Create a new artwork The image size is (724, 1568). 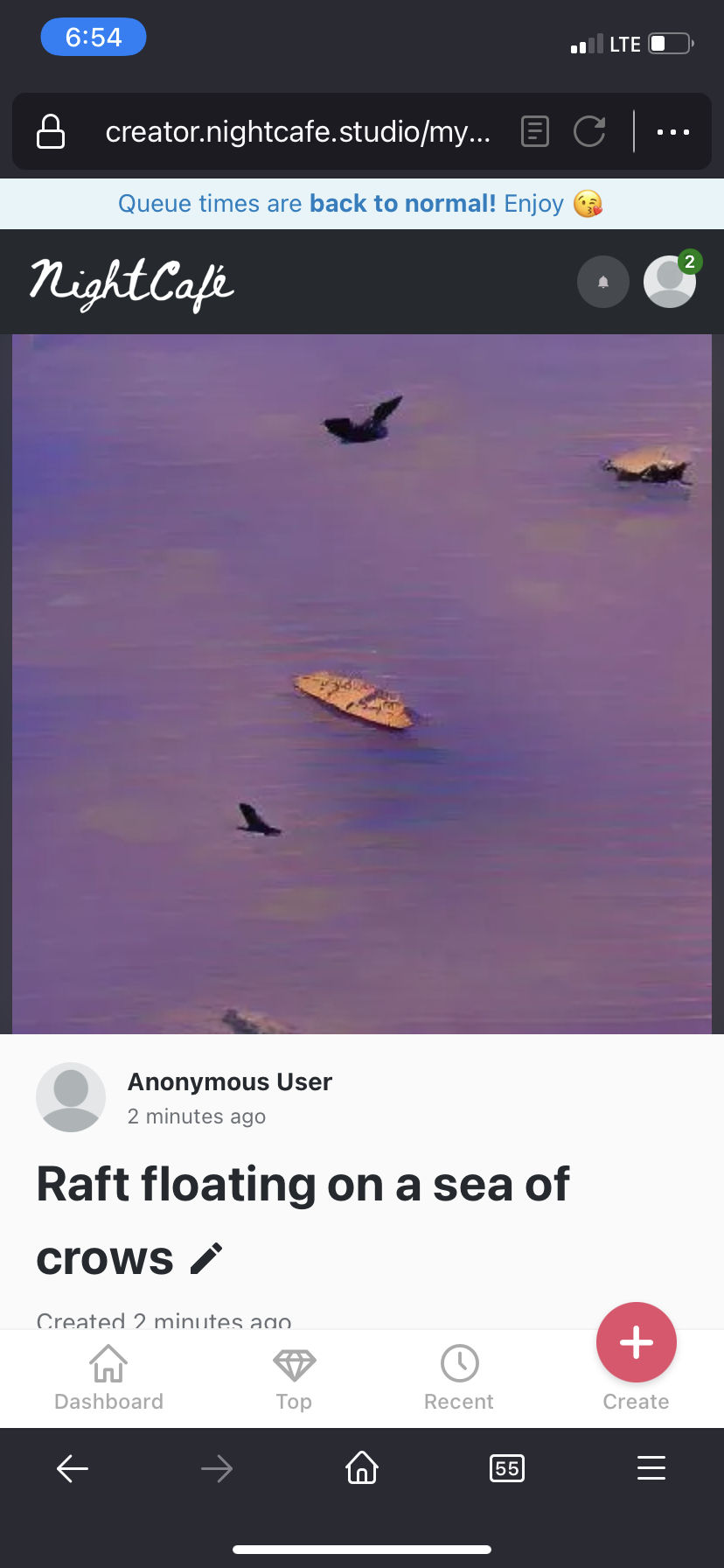(636, 1343)
